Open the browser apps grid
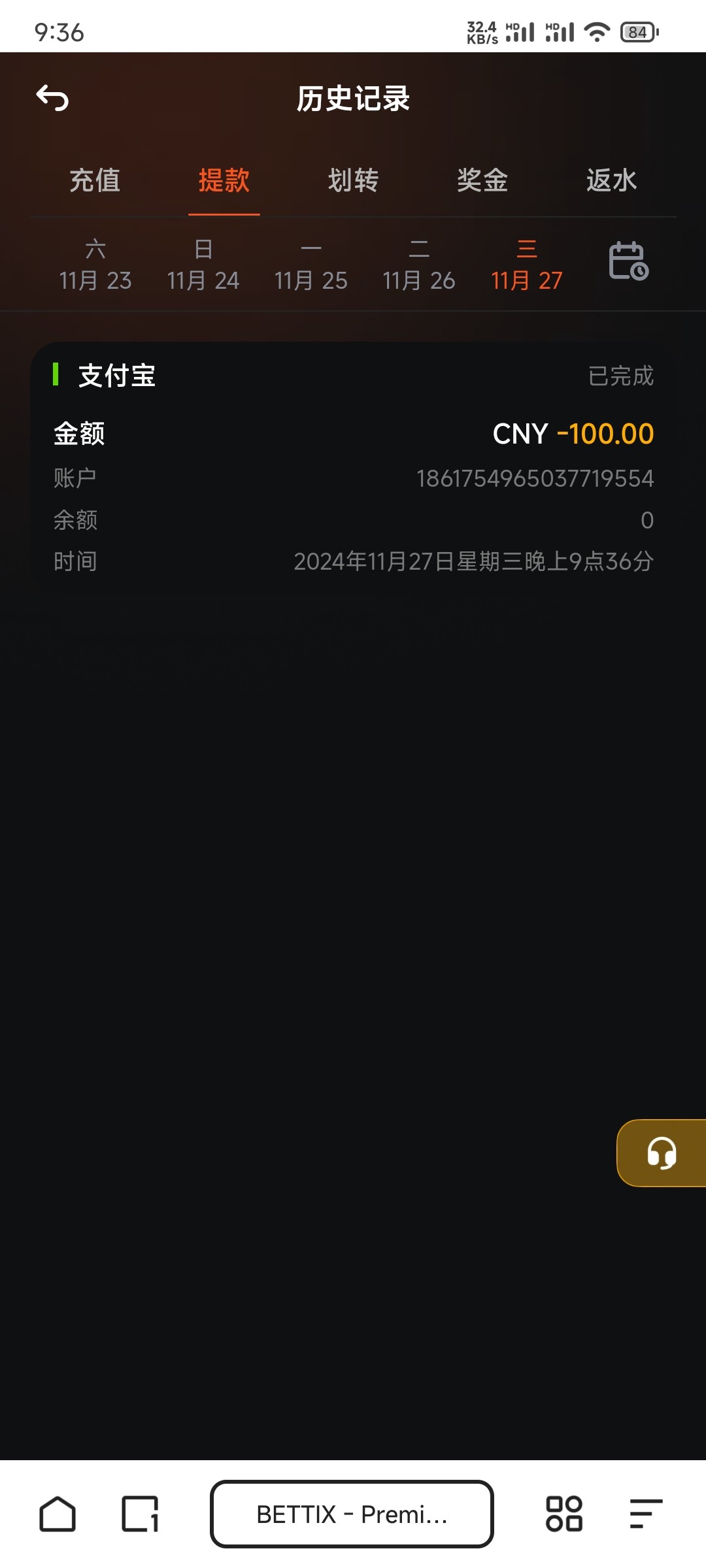 [x=564, y=1514]
